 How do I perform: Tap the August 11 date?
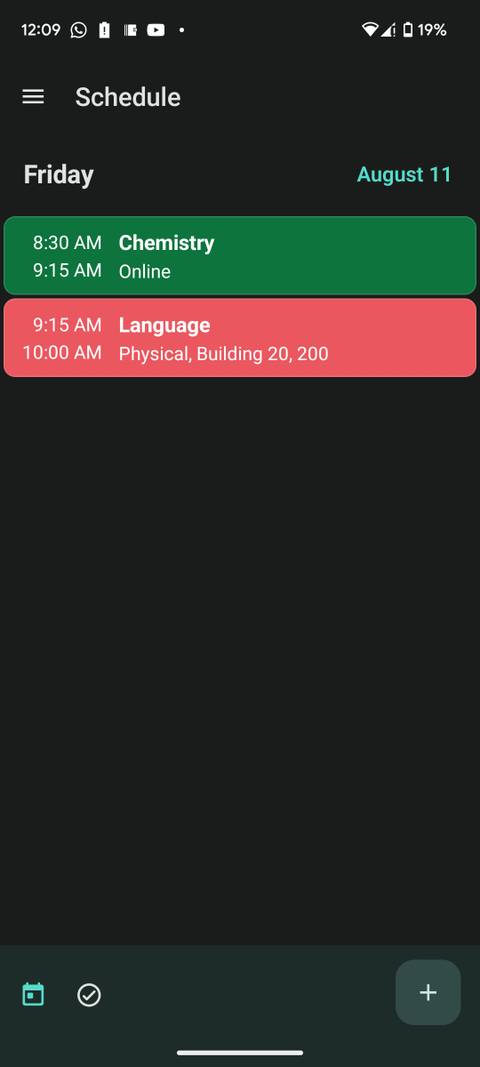coord(404,174)
